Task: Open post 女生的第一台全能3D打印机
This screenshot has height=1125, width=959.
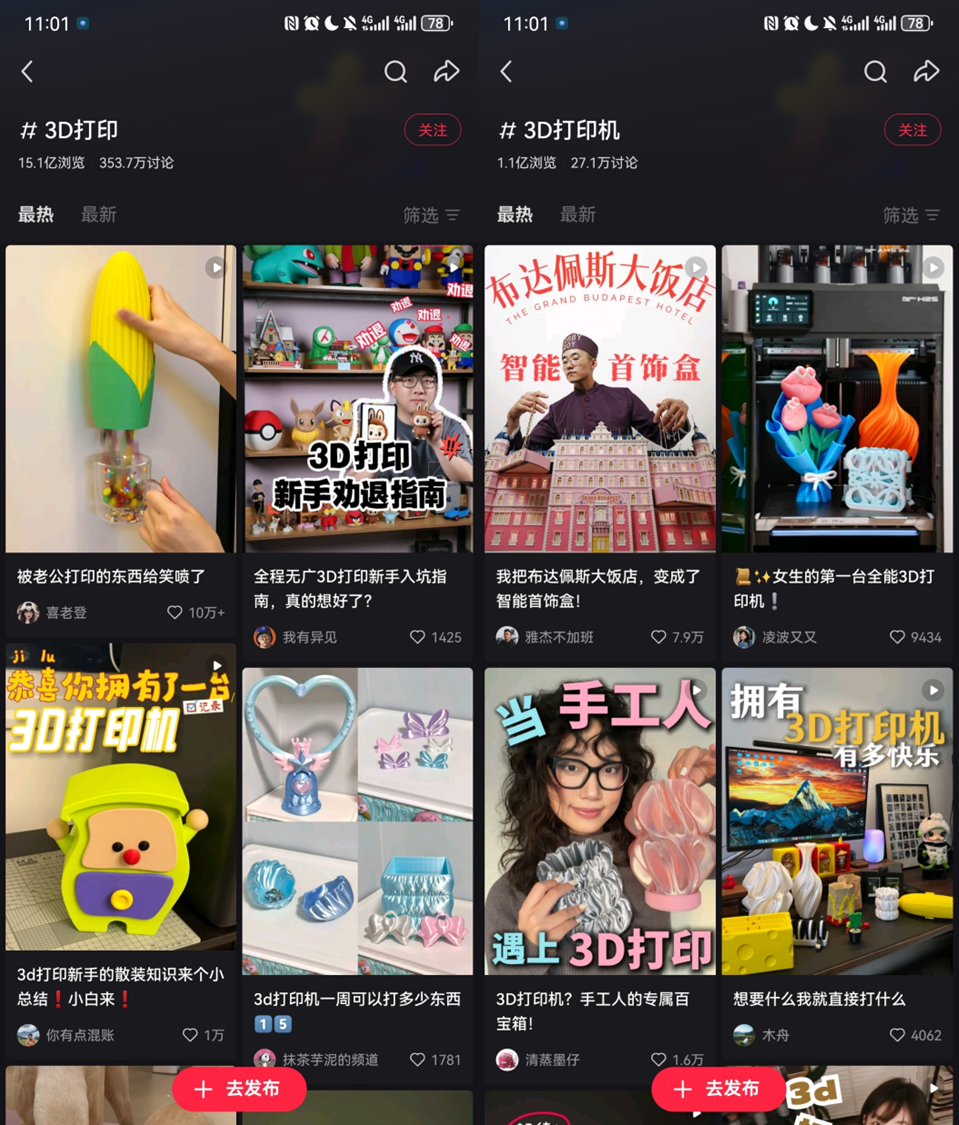Action: [837, 400]
